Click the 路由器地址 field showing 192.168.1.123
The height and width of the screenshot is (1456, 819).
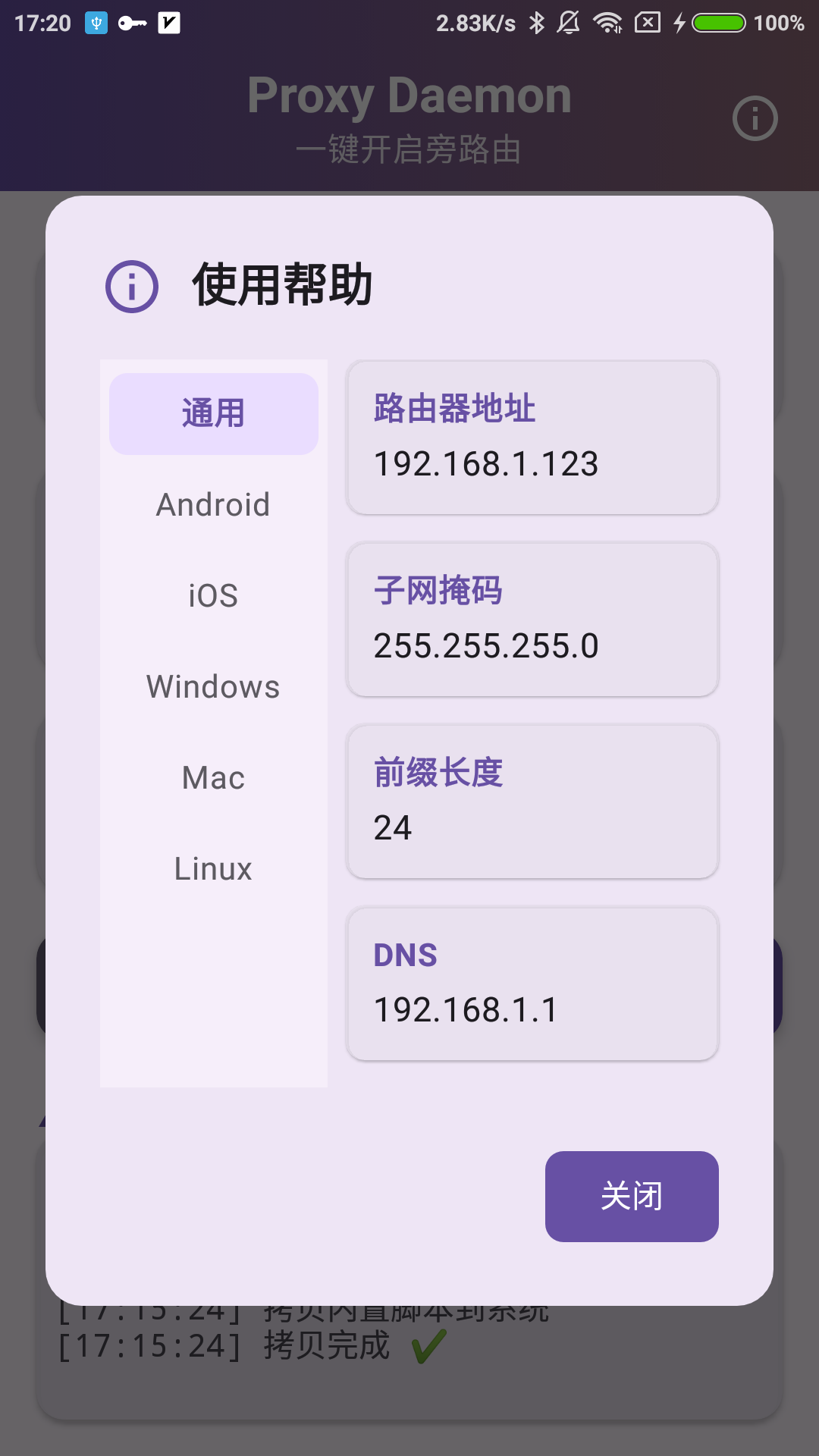pyautogui.click(x=532, y=438)
